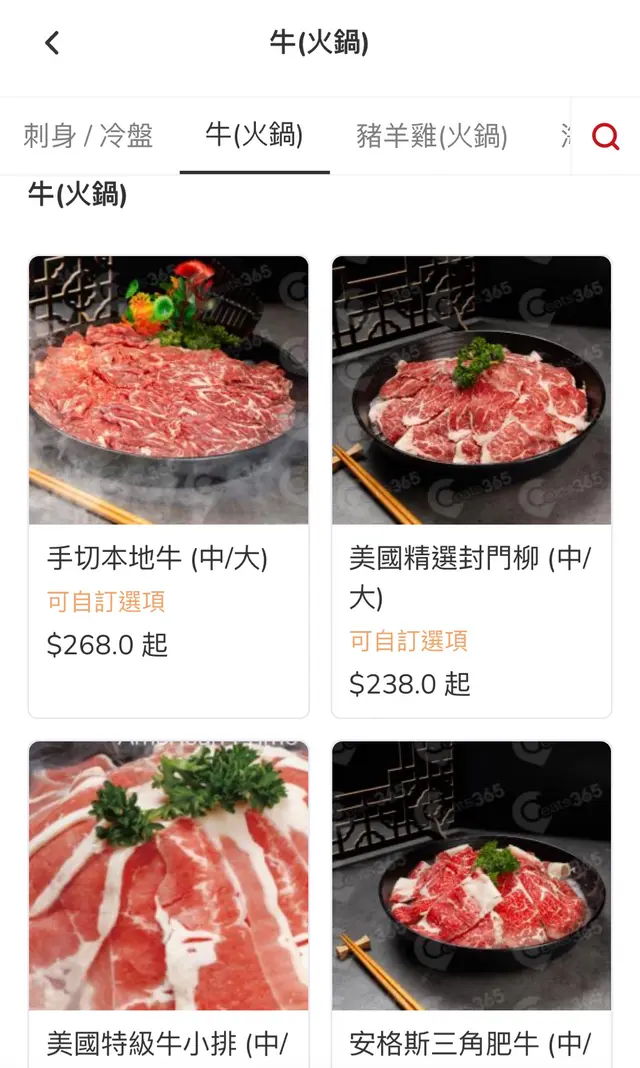Open the red search icon
Screen dimensions: 640x1068
[605, 136]
